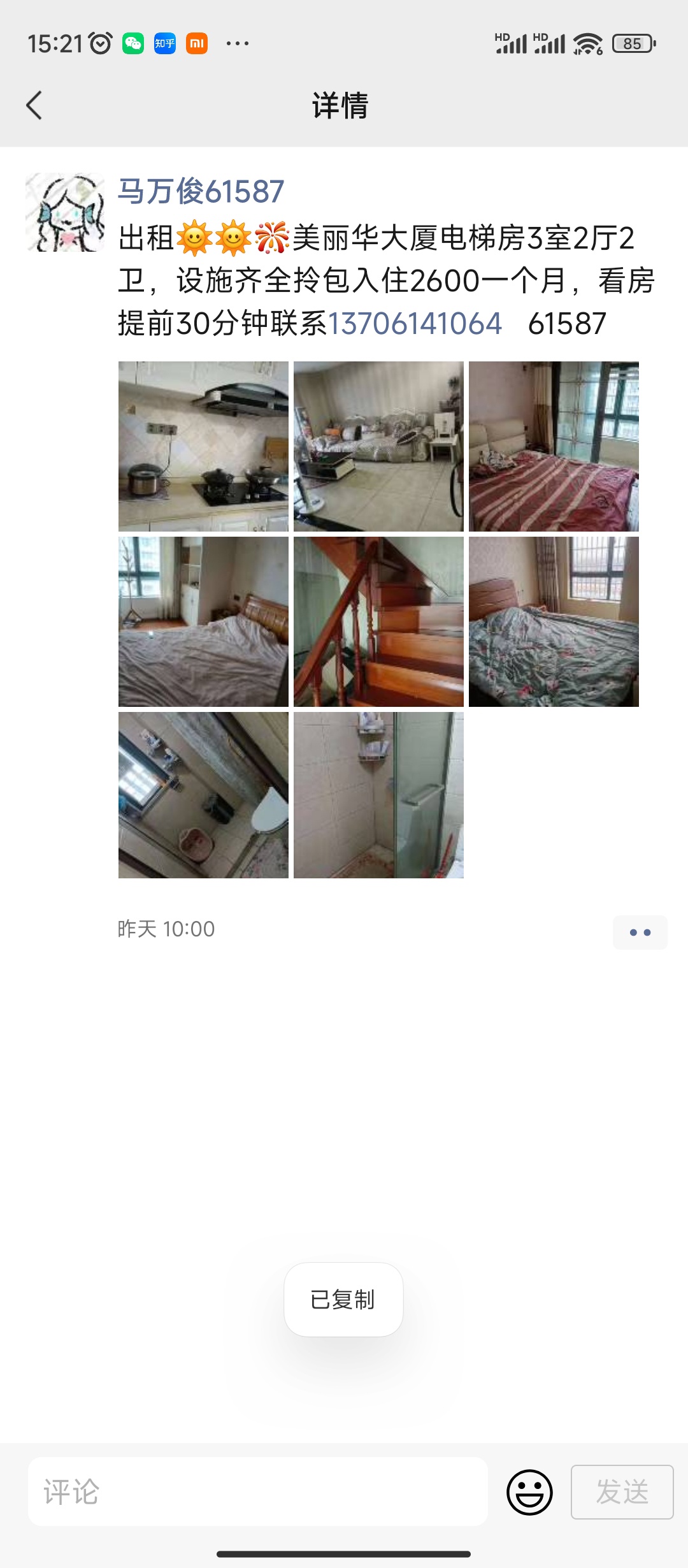Go back from the 详情 page
The image size is (688, 1568).
click(x=34, y=105)
